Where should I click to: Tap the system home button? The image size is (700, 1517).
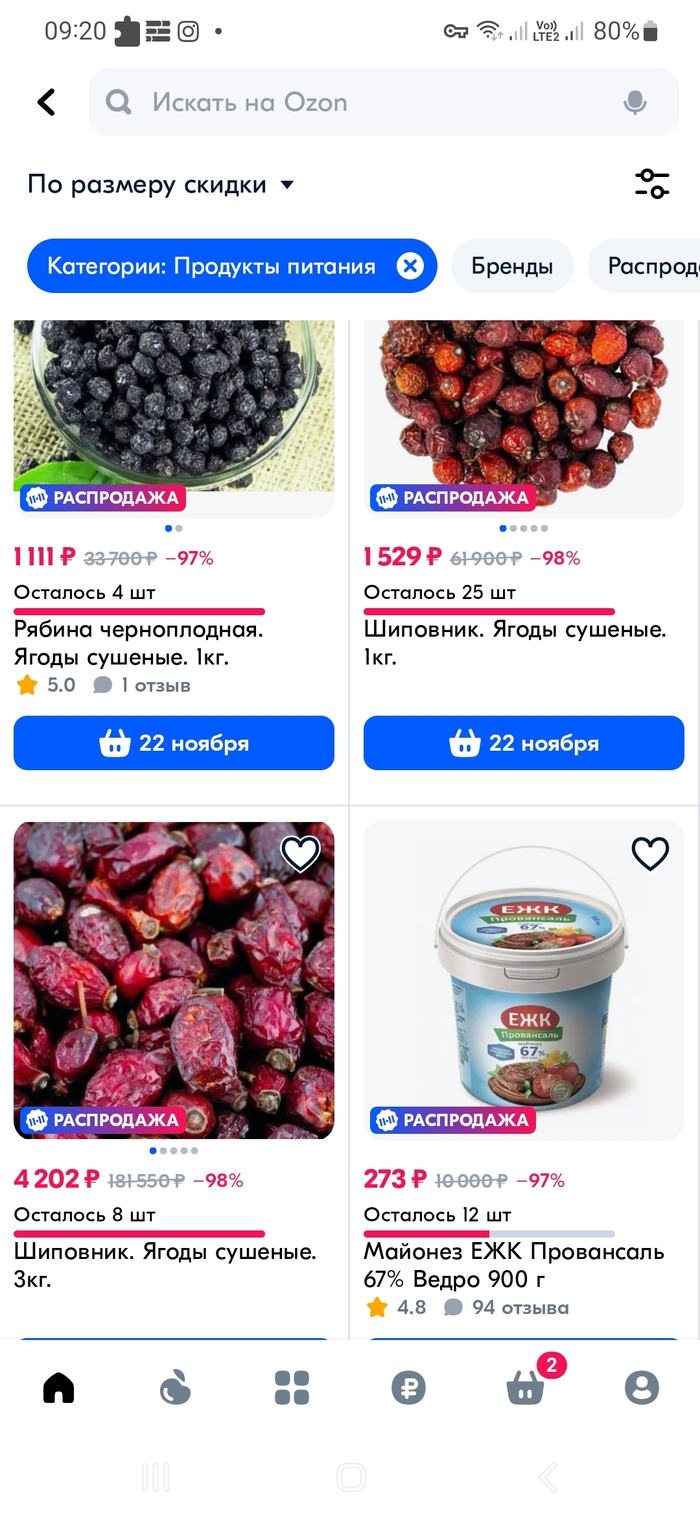(x=351, y=1477)
